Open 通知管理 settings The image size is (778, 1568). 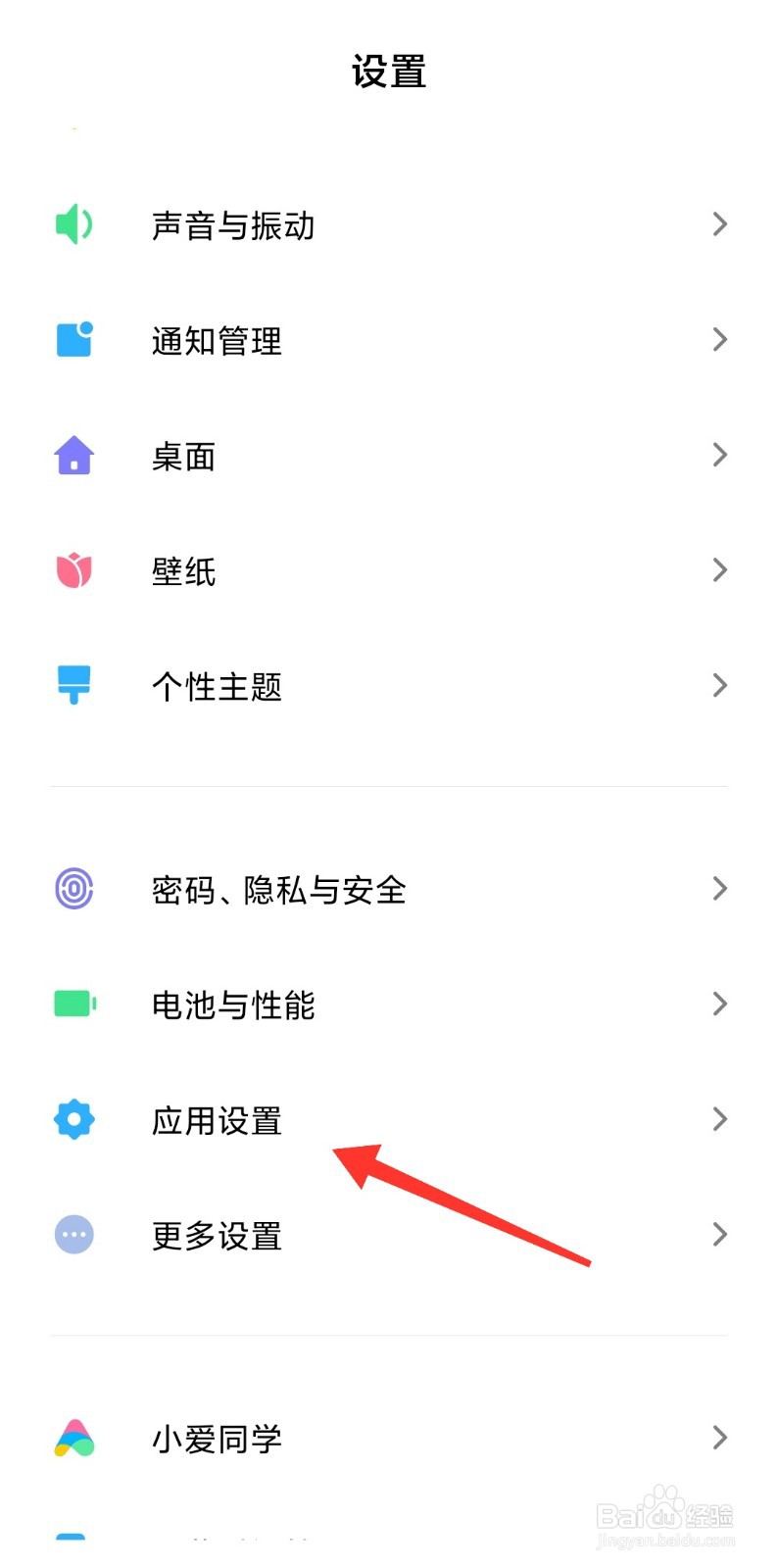pyautogui.click(x=217, y=341)
